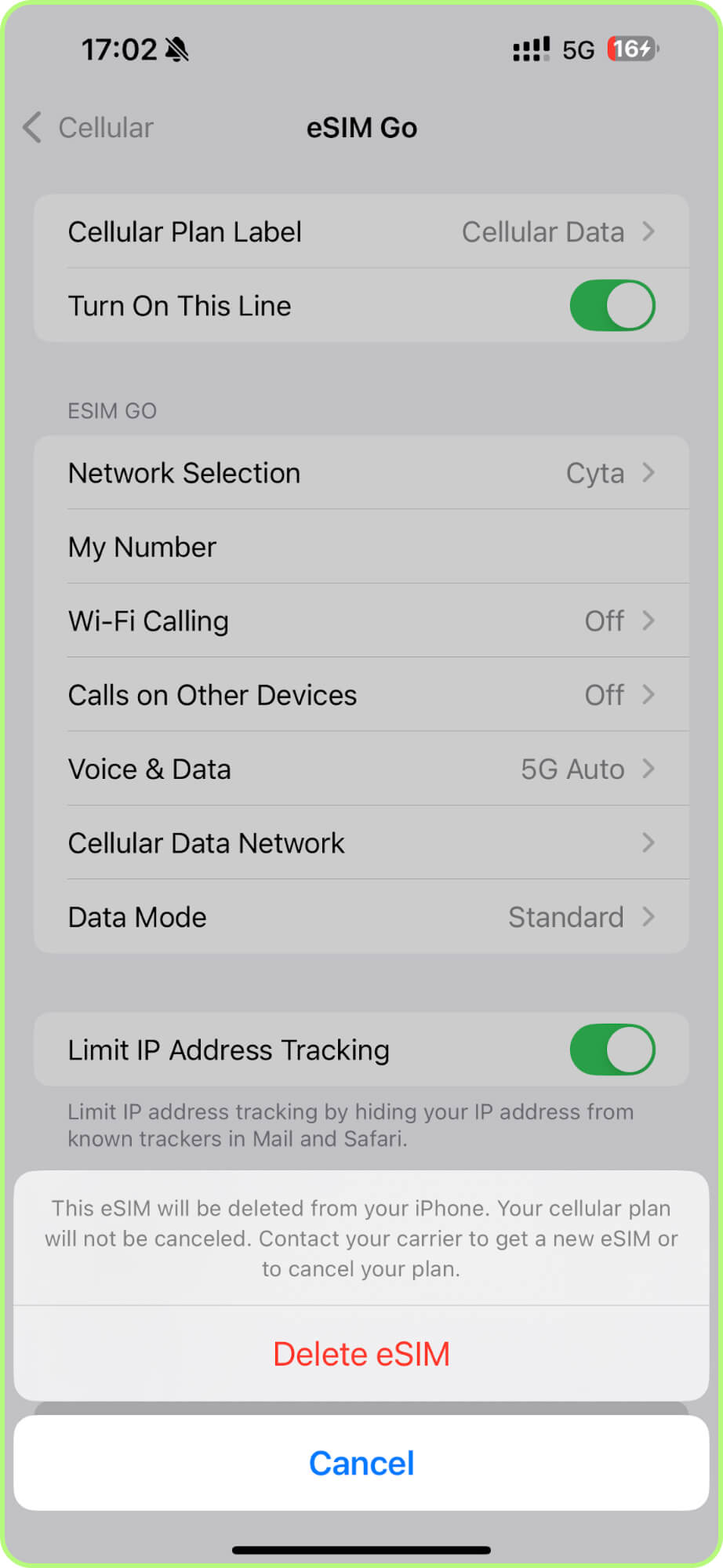Image resolution: width=723 pixels, height=1568 pixels.
Task: Confirm Delete eSIM in the dialog
Action: click(x=361, y=1354)
